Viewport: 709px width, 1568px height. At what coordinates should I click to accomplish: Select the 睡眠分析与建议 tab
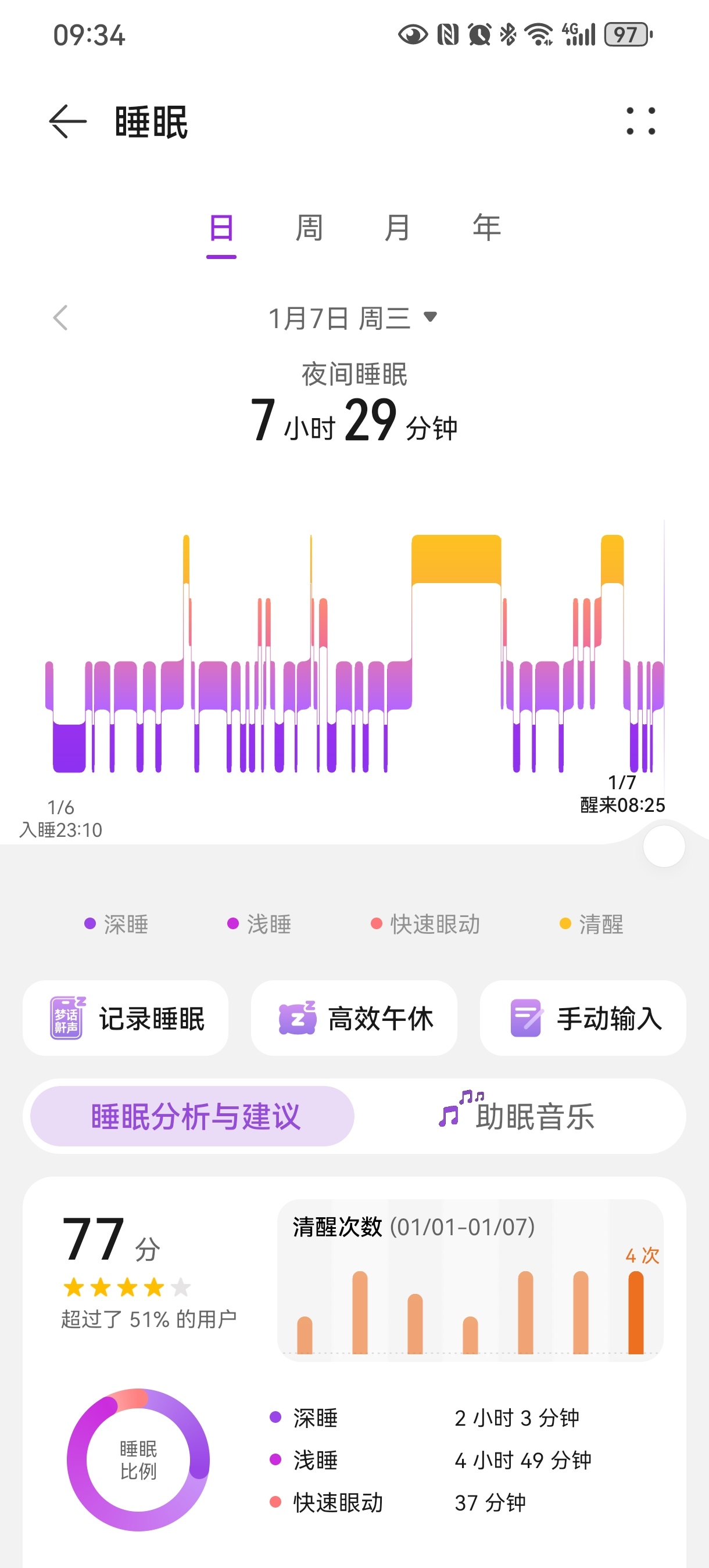(x=192, y=1116)
